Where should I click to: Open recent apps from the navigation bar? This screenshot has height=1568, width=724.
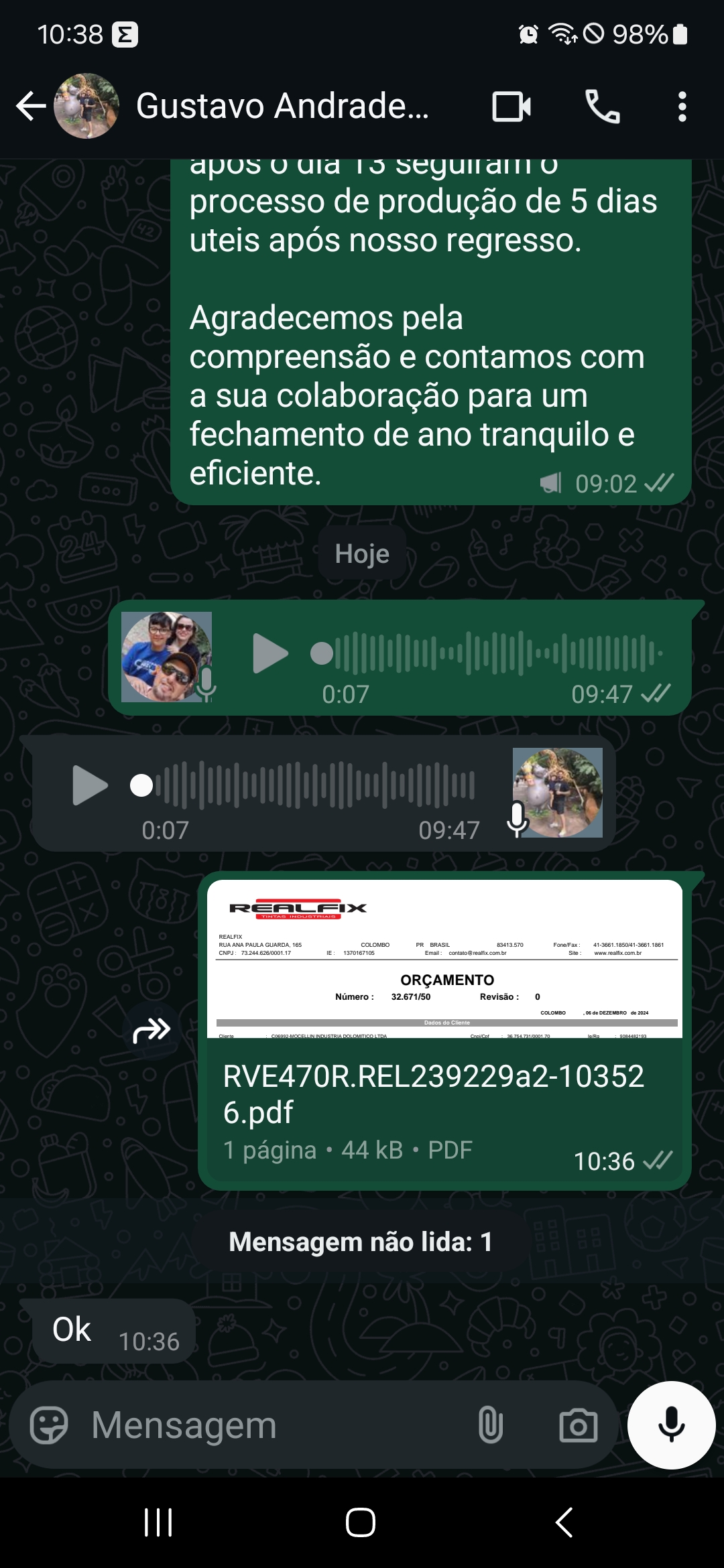pyautogui.click(x=158, y=1522)
